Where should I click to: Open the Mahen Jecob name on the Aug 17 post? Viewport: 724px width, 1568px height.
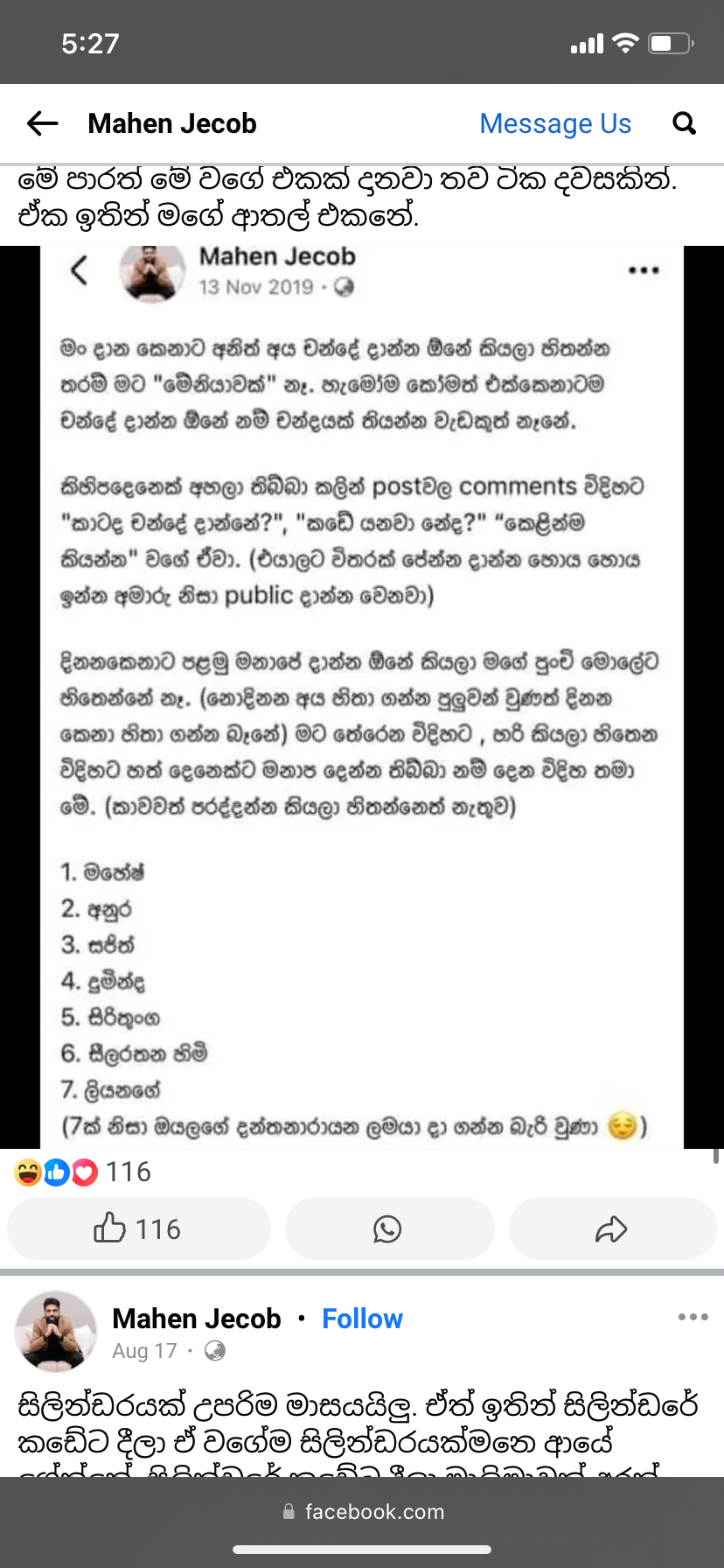click(197, 1319)
